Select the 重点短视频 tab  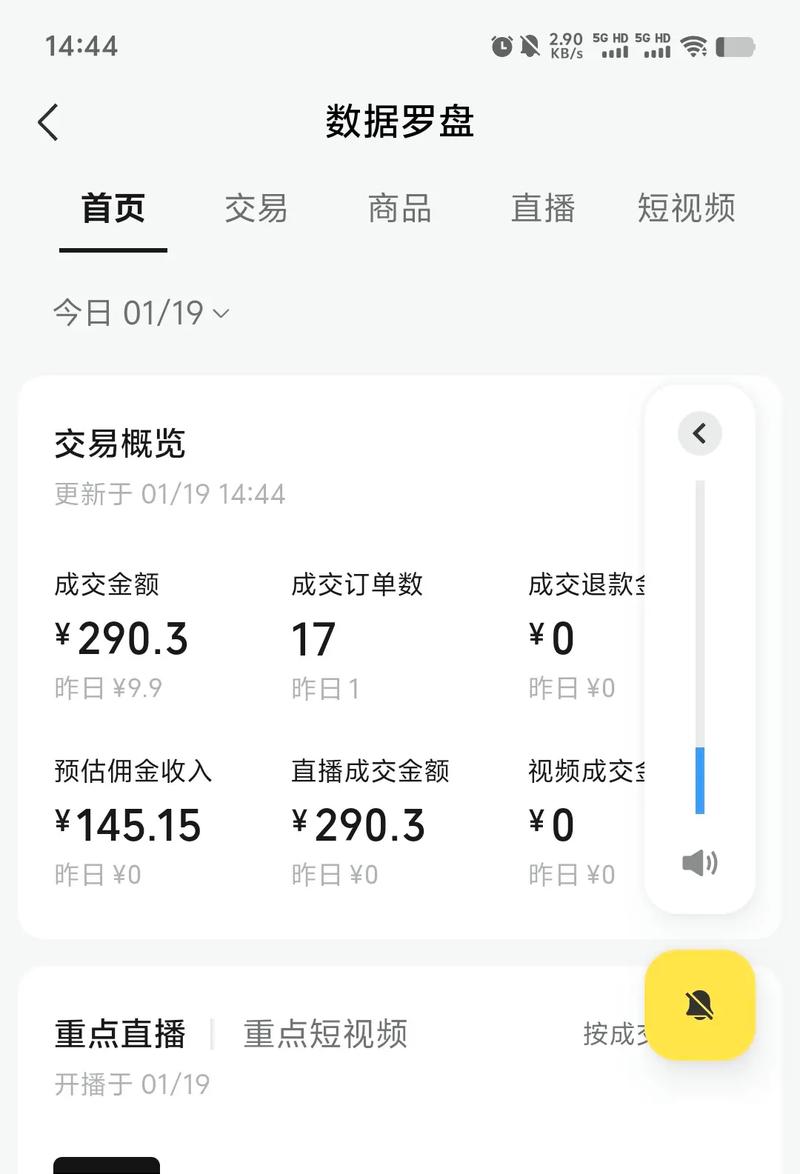pyautogui.click(x=325, y=1035)
